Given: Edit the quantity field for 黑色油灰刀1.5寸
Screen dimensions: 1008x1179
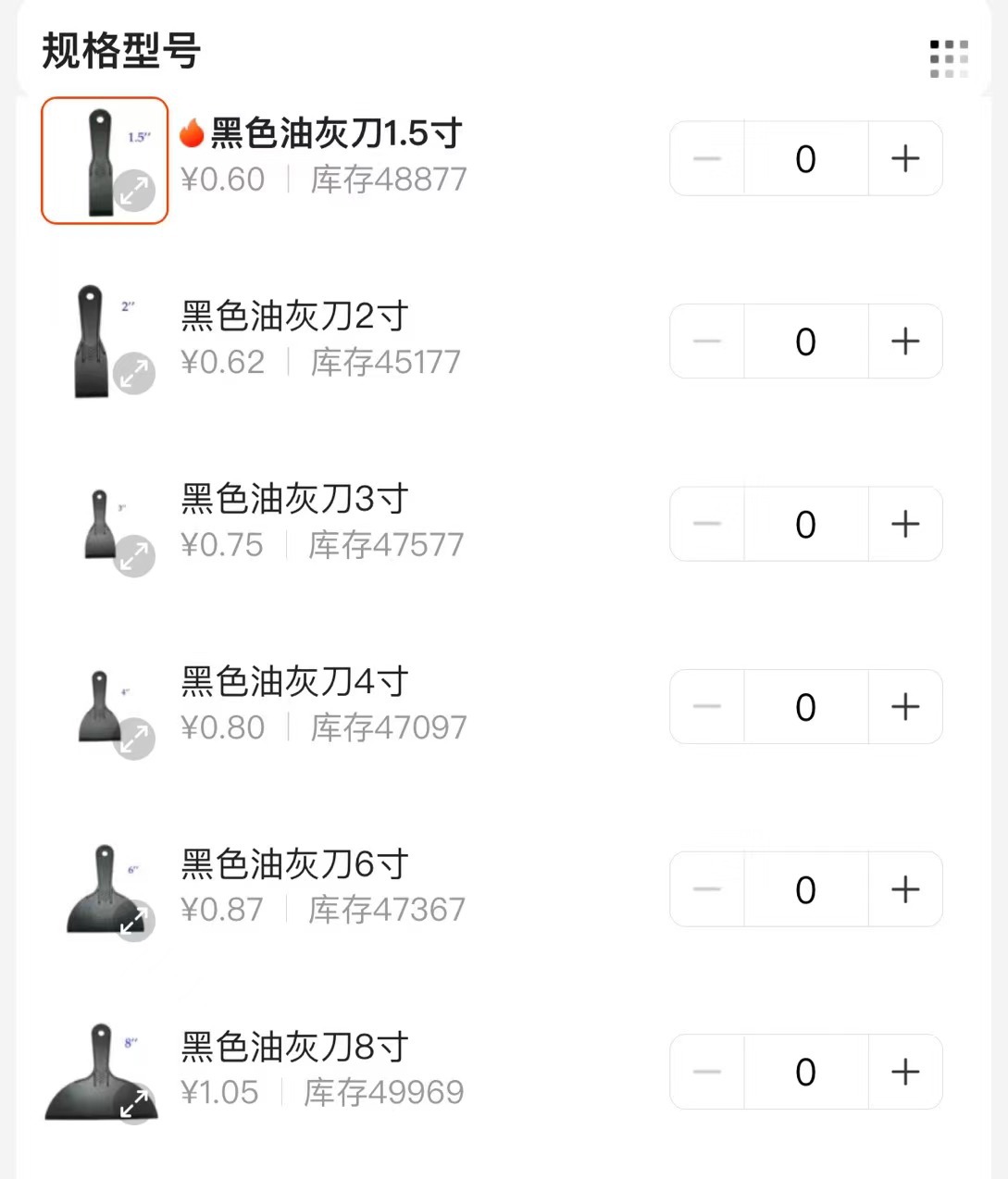Looking at the screenshot, I should tap(805, 159).
